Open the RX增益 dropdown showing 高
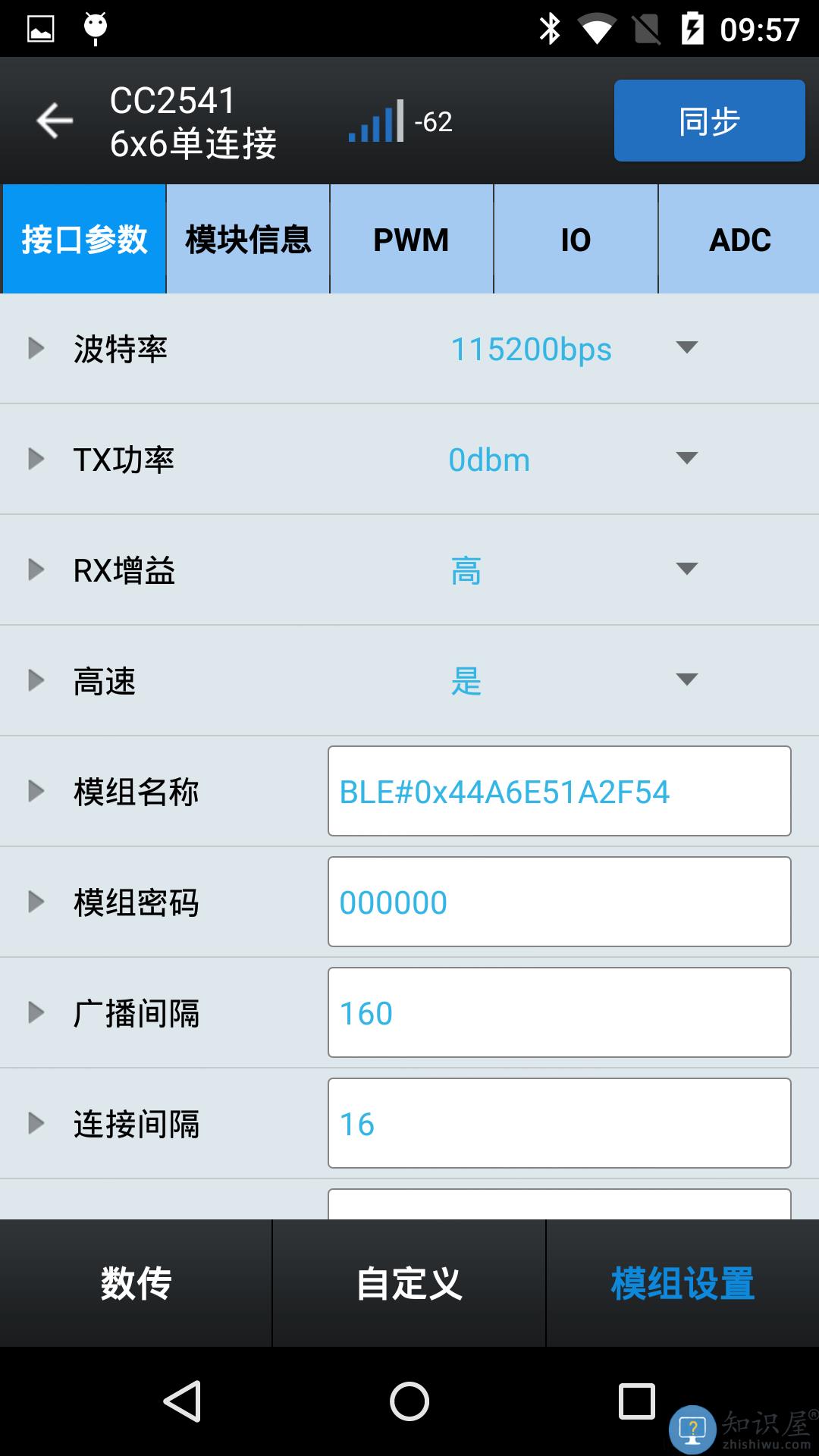The image size is (819, 1456). point(686,570)
